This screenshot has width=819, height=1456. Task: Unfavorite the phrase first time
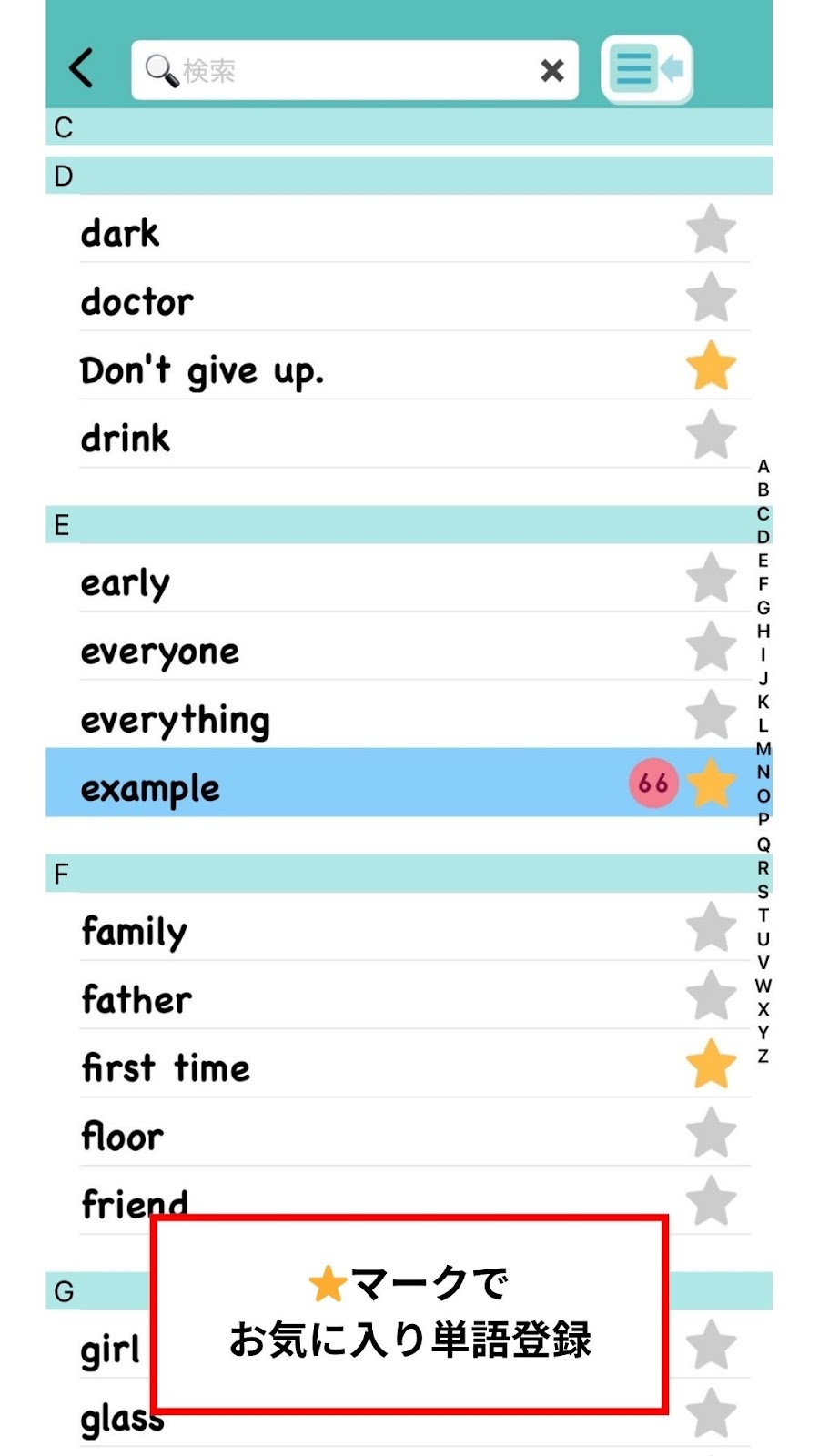coord(711,1064)
